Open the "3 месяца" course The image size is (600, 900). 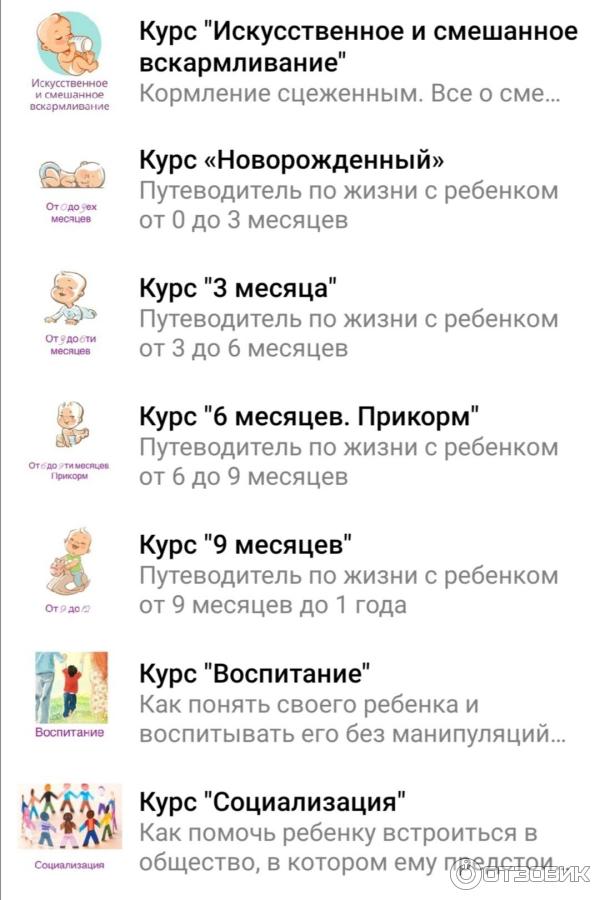pyautogui.click(x=238, y=289)
